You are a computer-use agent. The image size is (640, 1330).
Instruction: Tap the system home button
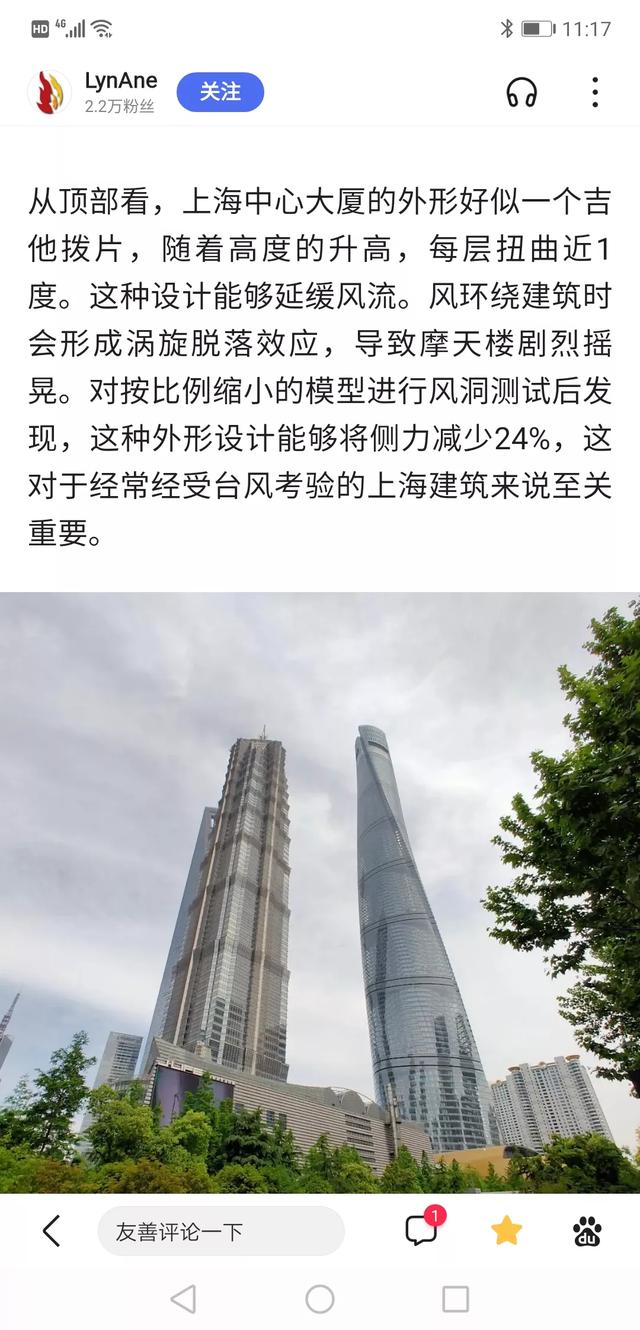pyautogui.click(x=320, y=1299)
